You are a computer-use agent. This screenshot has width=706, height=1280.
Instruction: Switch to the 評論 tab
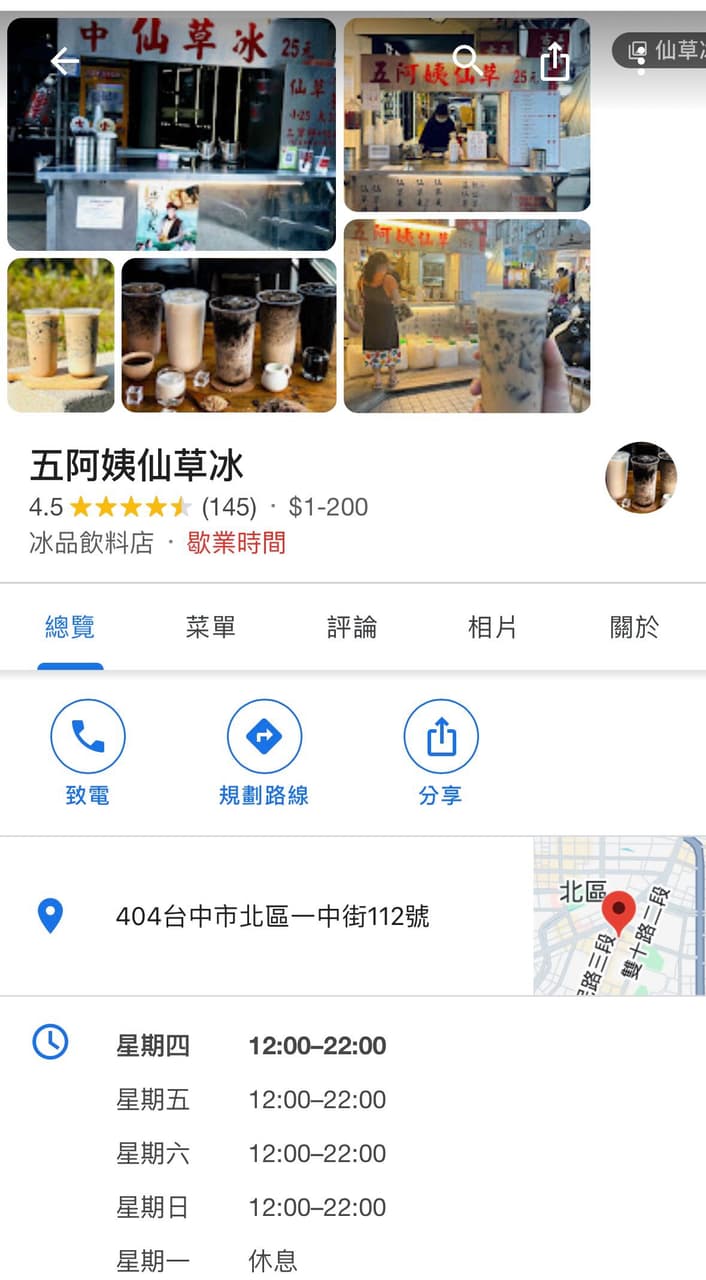(x=352, y=628)
